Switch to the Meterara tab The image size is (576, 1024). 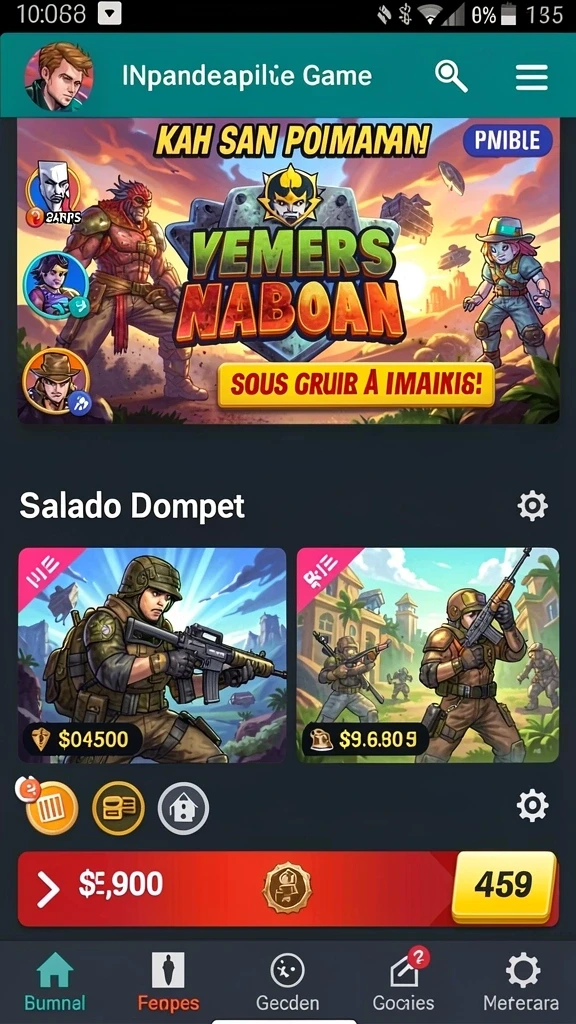pos(521,982)
